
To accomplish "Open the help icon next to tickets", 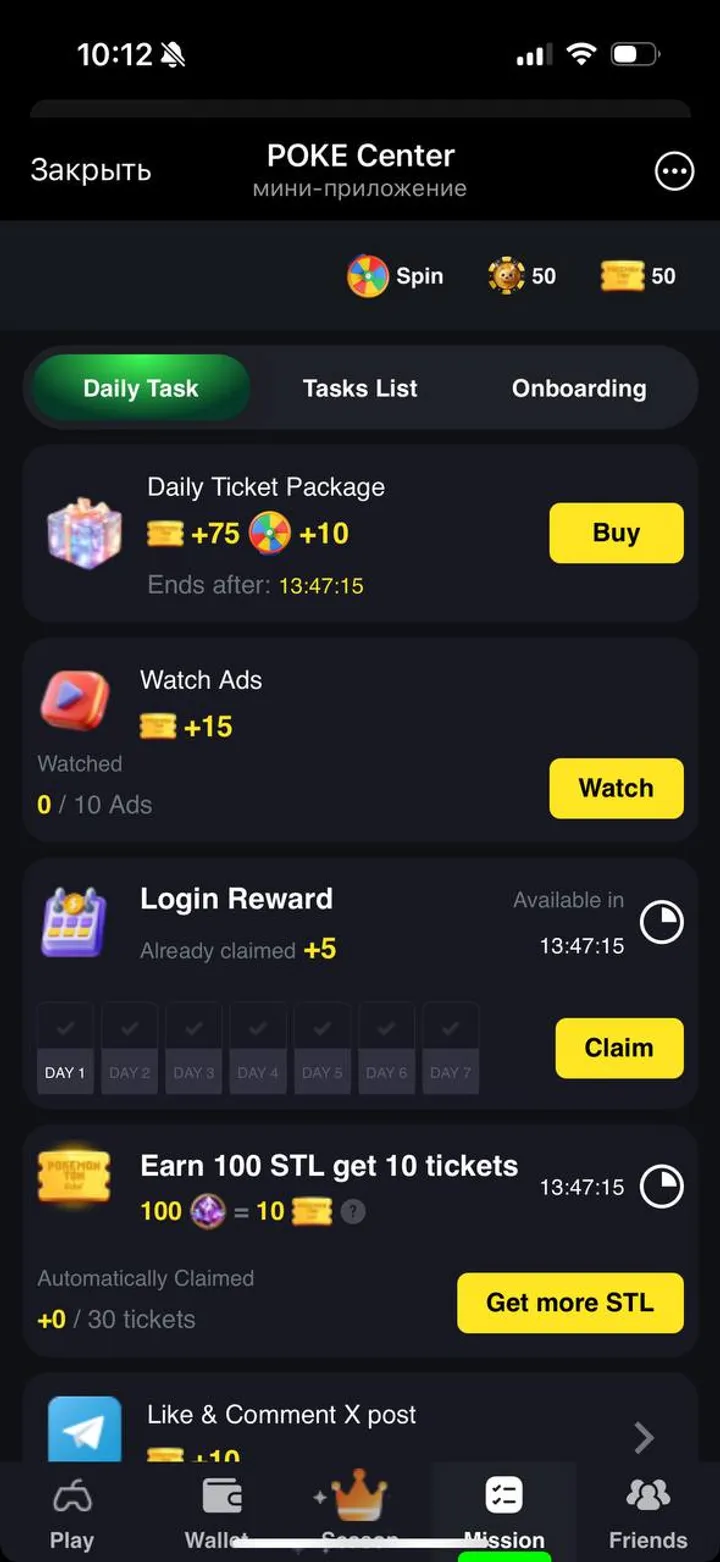I will pyautogui.click(x=352, y=1212).
